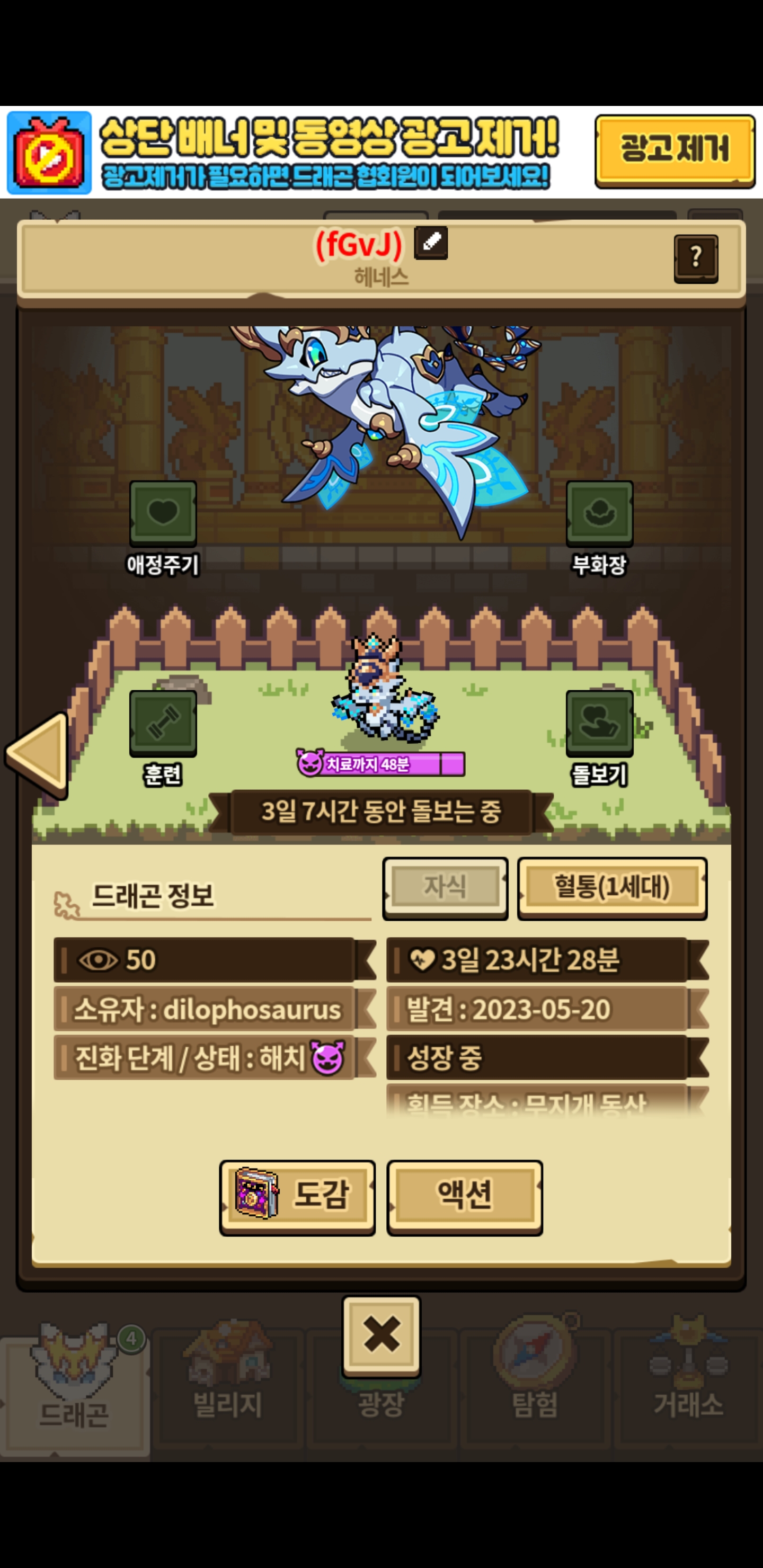This screenshot has height=1568, width=763.
Task: Close the dragon info panel with X
Action: click(x=381, y=1335)
